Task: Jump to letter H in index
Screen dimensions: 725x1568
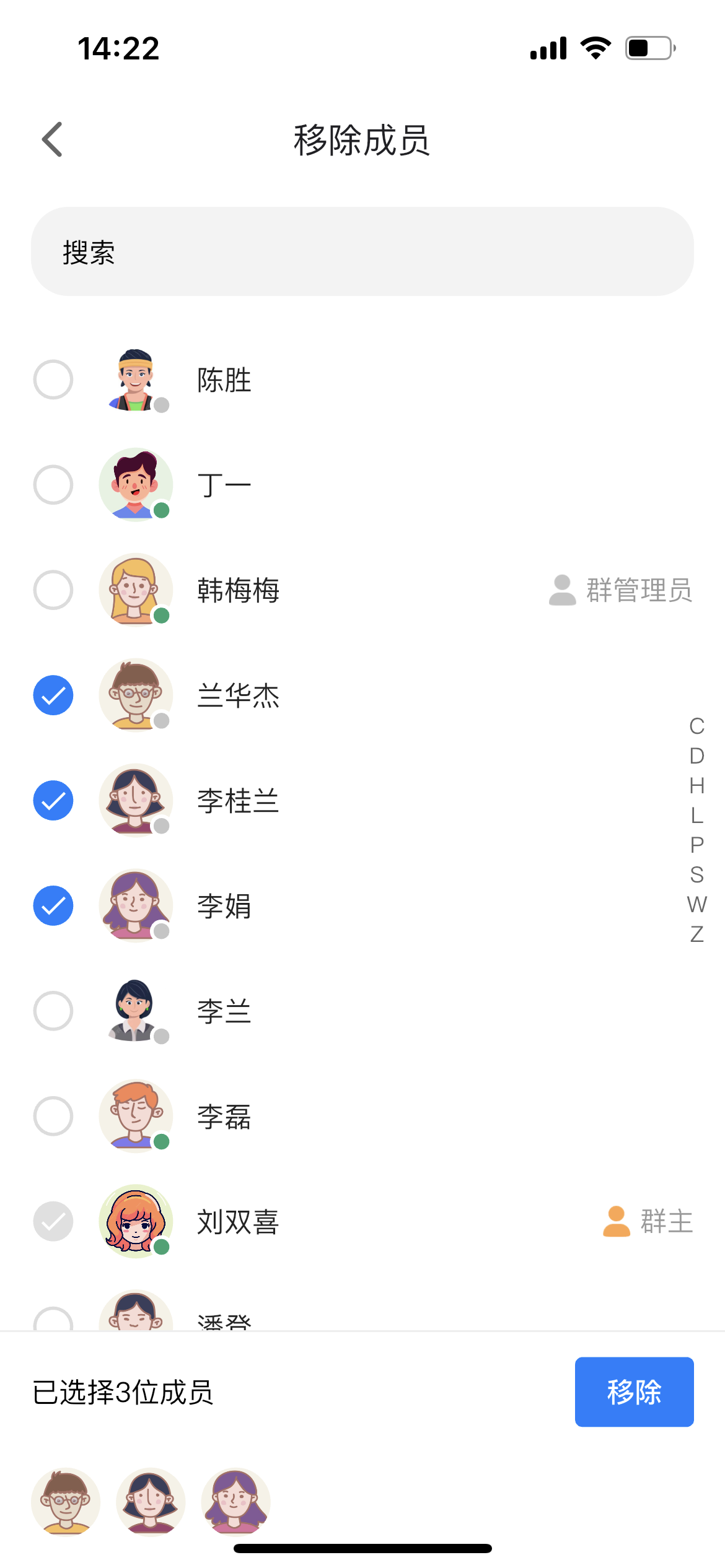Action: click(x=696, y=786)
